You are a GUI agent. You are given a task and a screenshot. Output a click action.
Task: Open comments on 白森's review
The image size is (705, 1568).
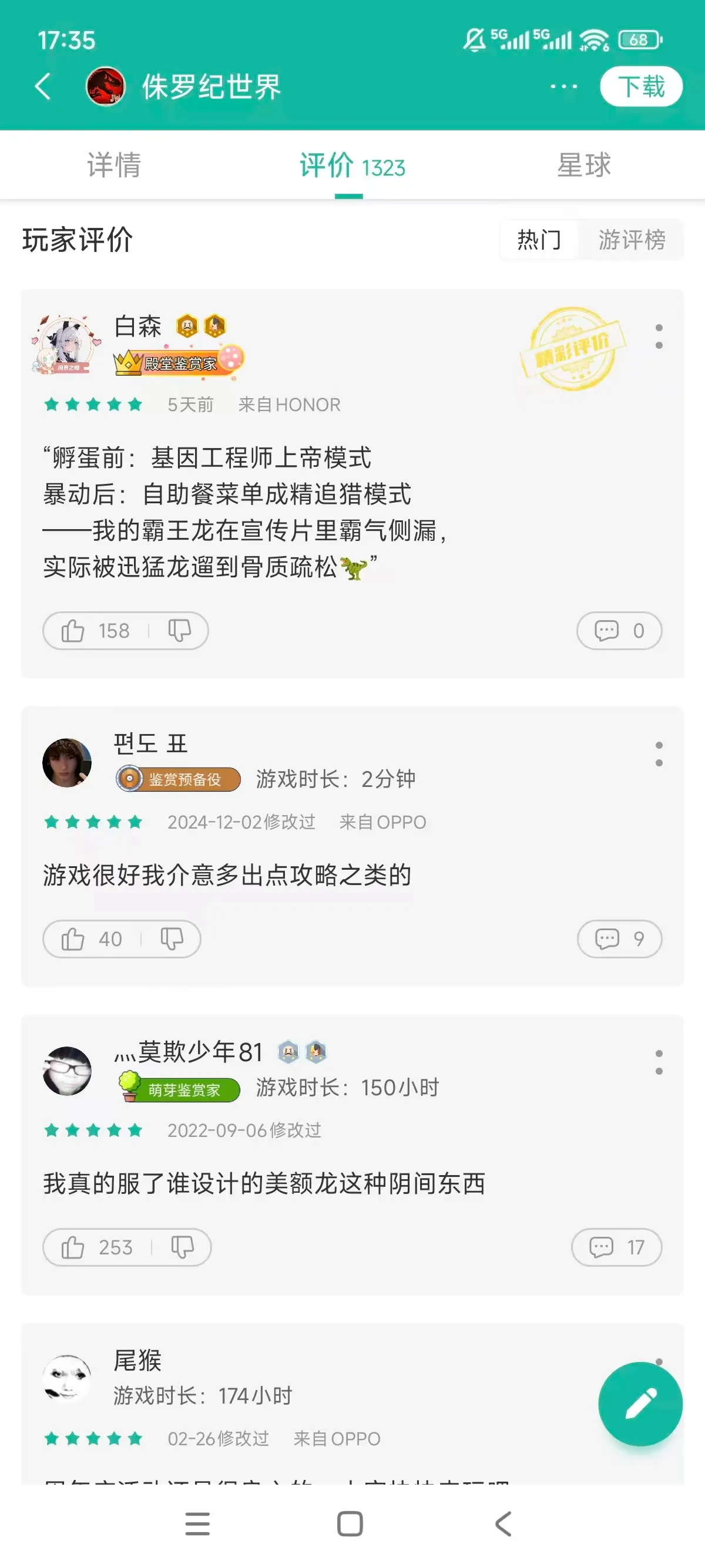click(x=619, y=631)
